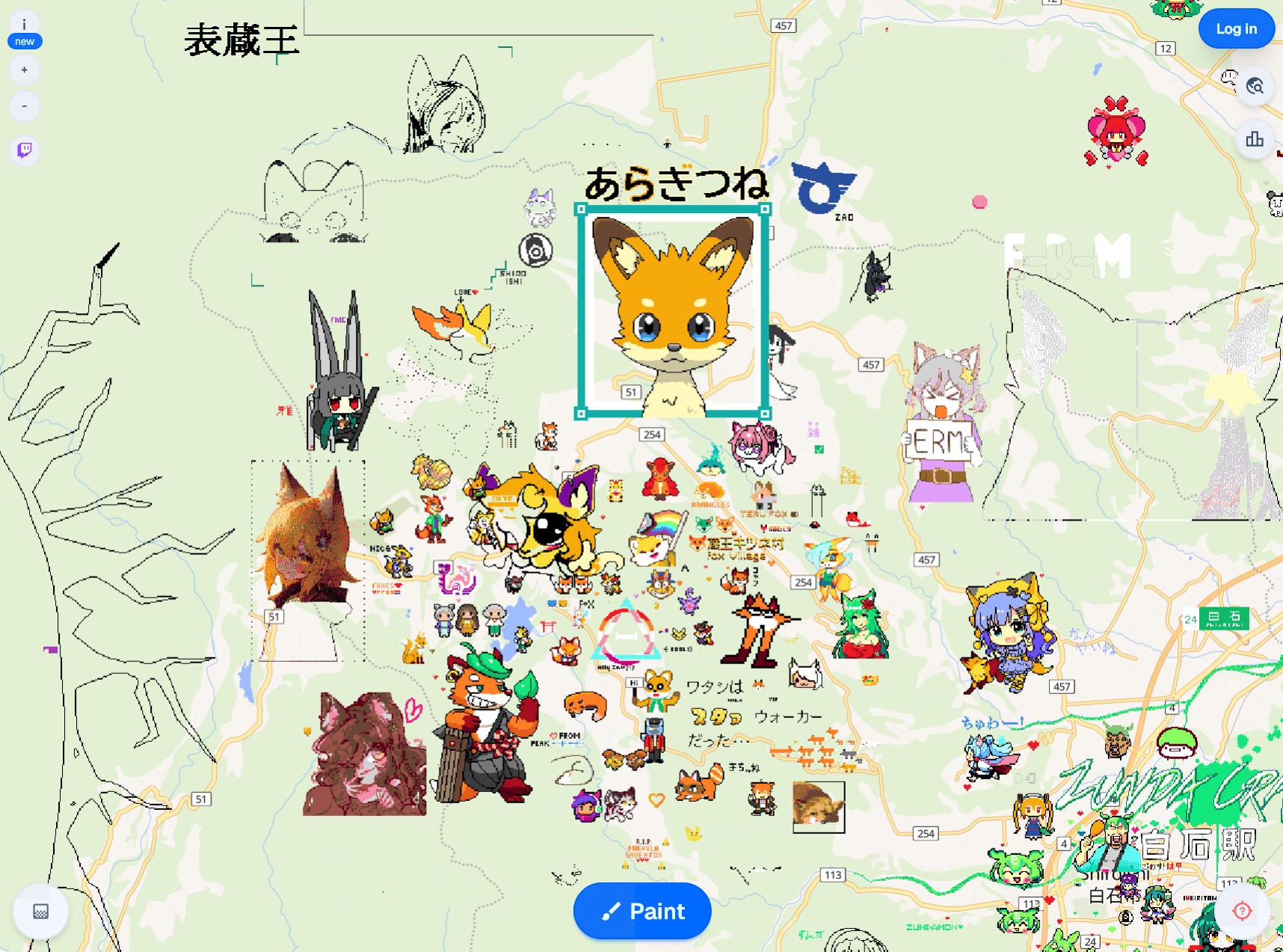Open the Twitch icon button
The width and height of the screenshot is (1283, 952).
pos(24,150)
